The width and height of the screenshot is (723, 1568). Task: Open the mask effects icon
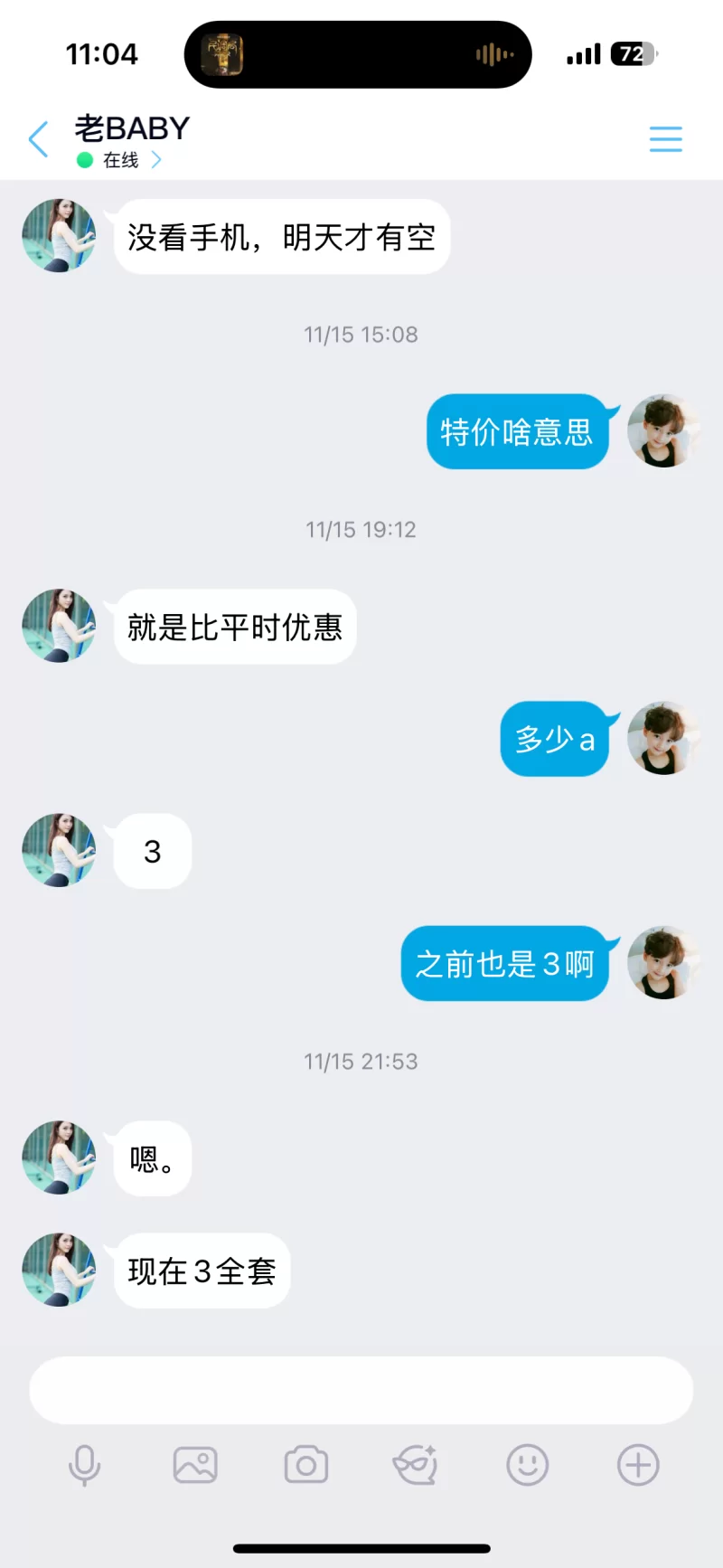pyautogui.click(x=416, y=1465)
